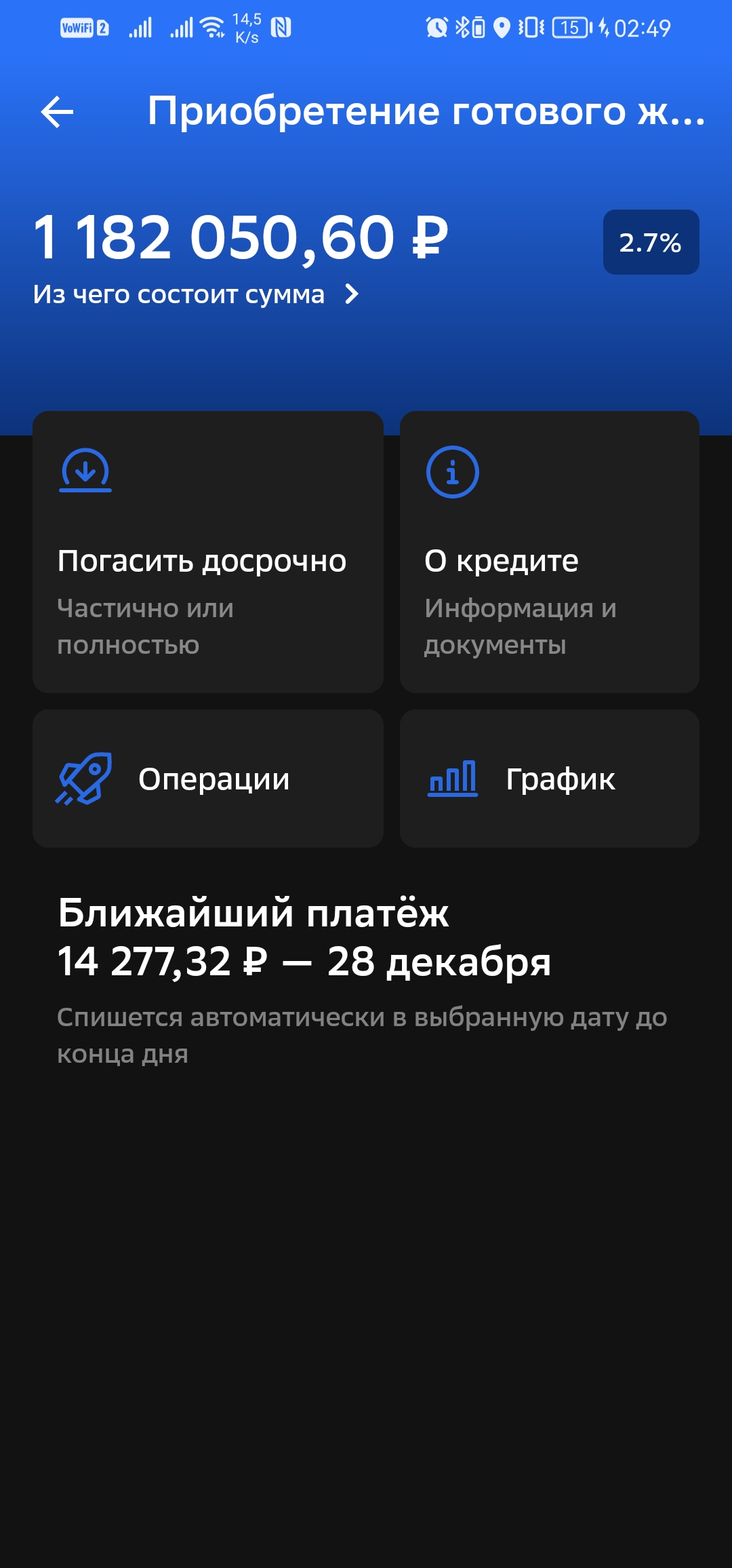The height and width of the screenshot is (1568, 732).
Task: Go back using the arrow icon
Action: tap(57, 111)
